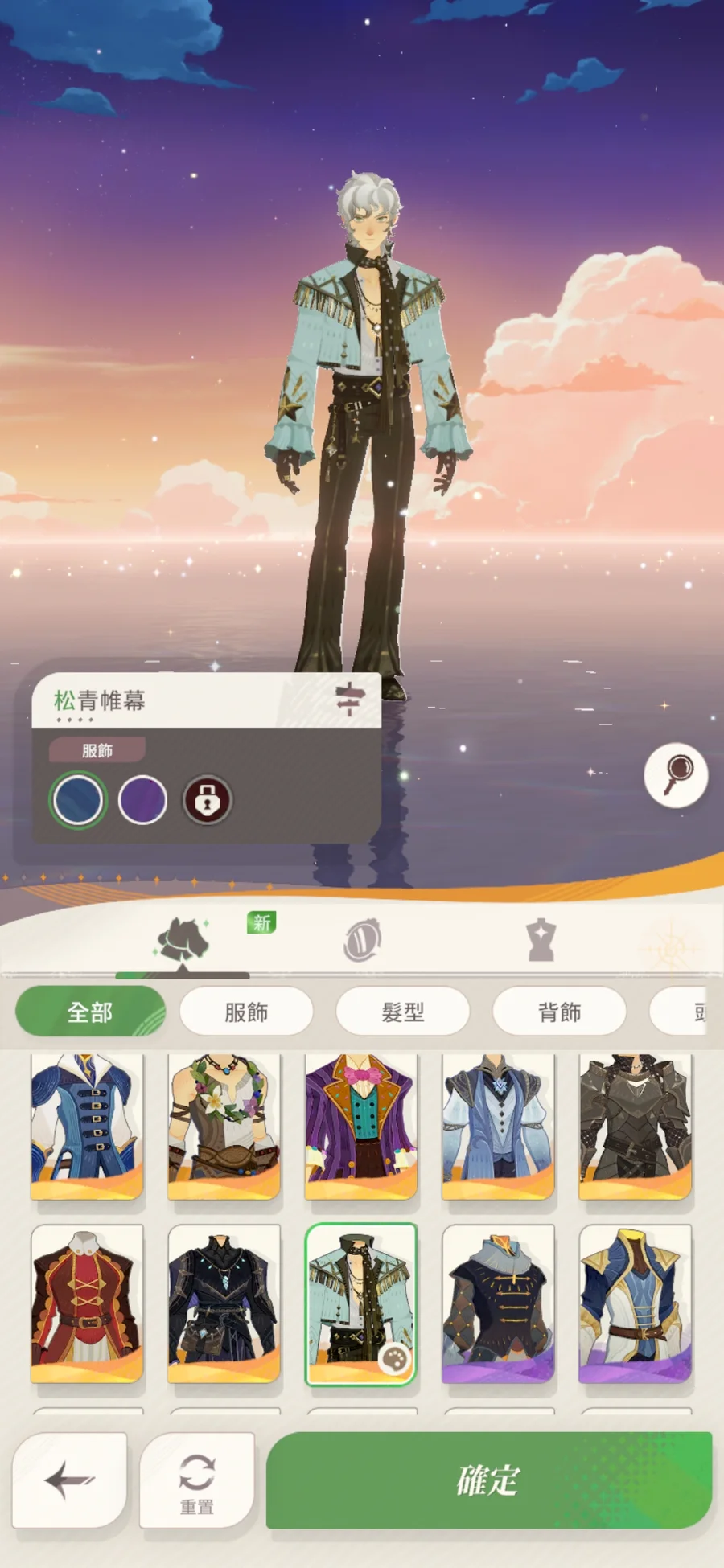
Task: Reset outfit with 重置 button
Action: click(197, 1480)
